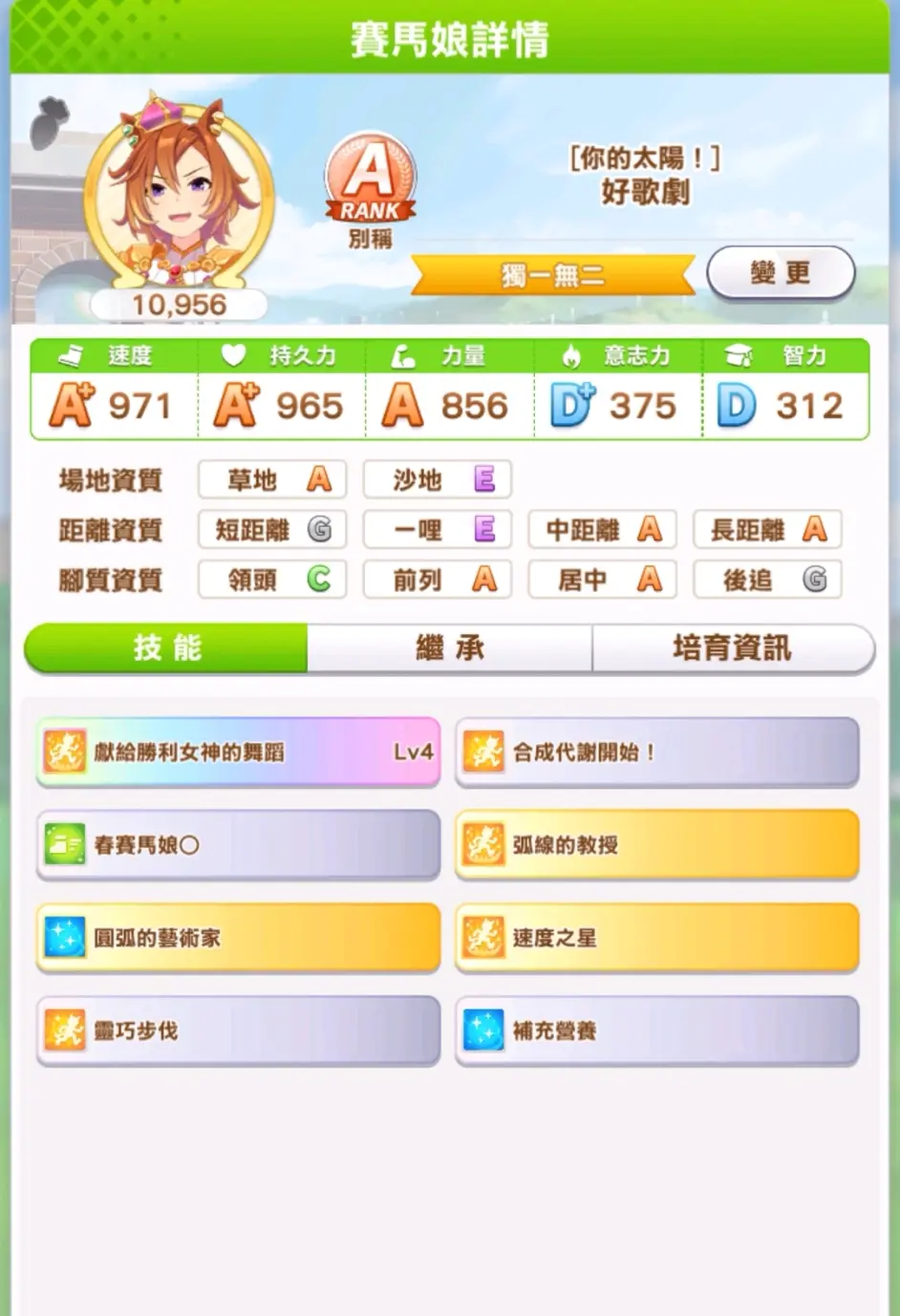Tap the 變更 button
Image resolution: width=900 pixels, height=1316 pixels.
tap(780, 274)
